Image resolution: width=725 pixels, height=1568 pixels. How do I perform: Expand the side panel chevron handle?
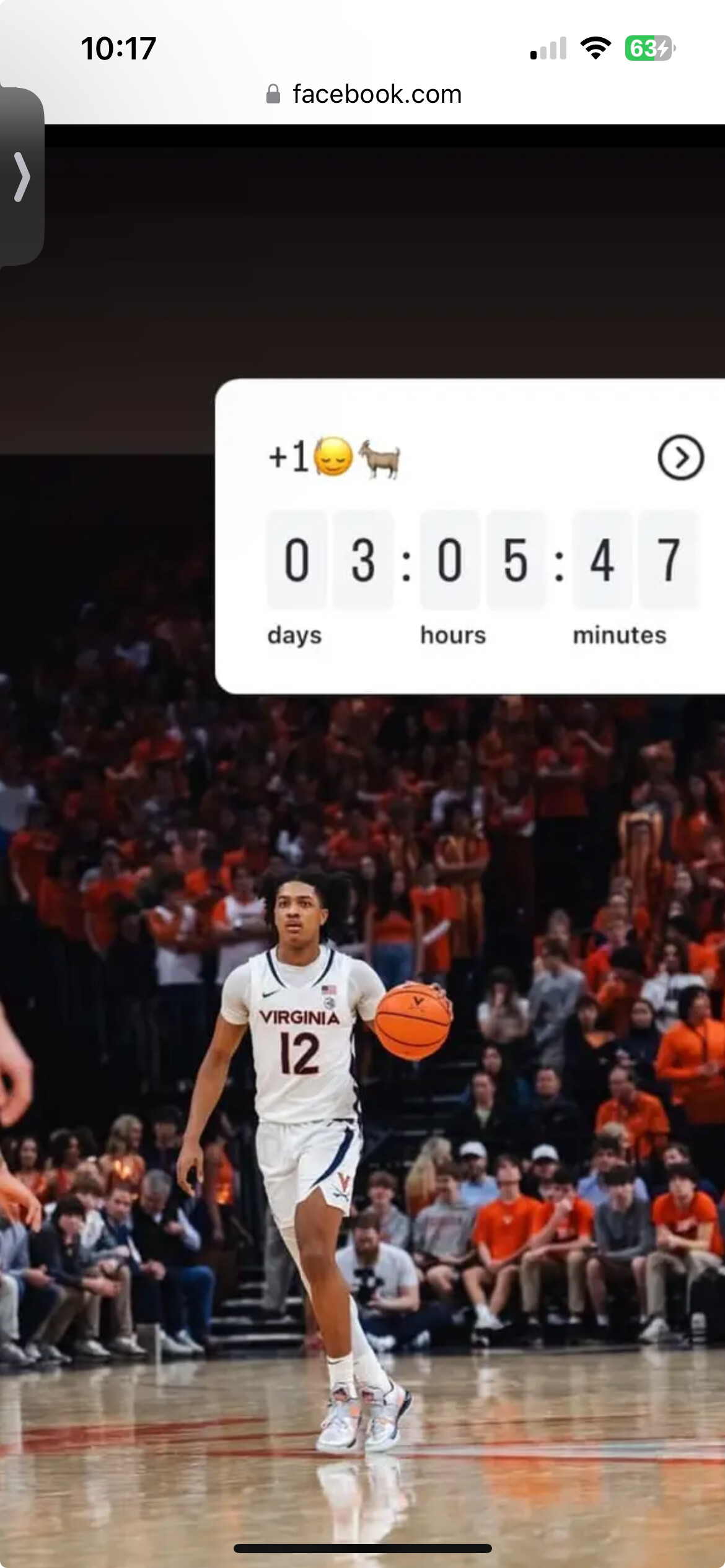(x=22, y=176)
